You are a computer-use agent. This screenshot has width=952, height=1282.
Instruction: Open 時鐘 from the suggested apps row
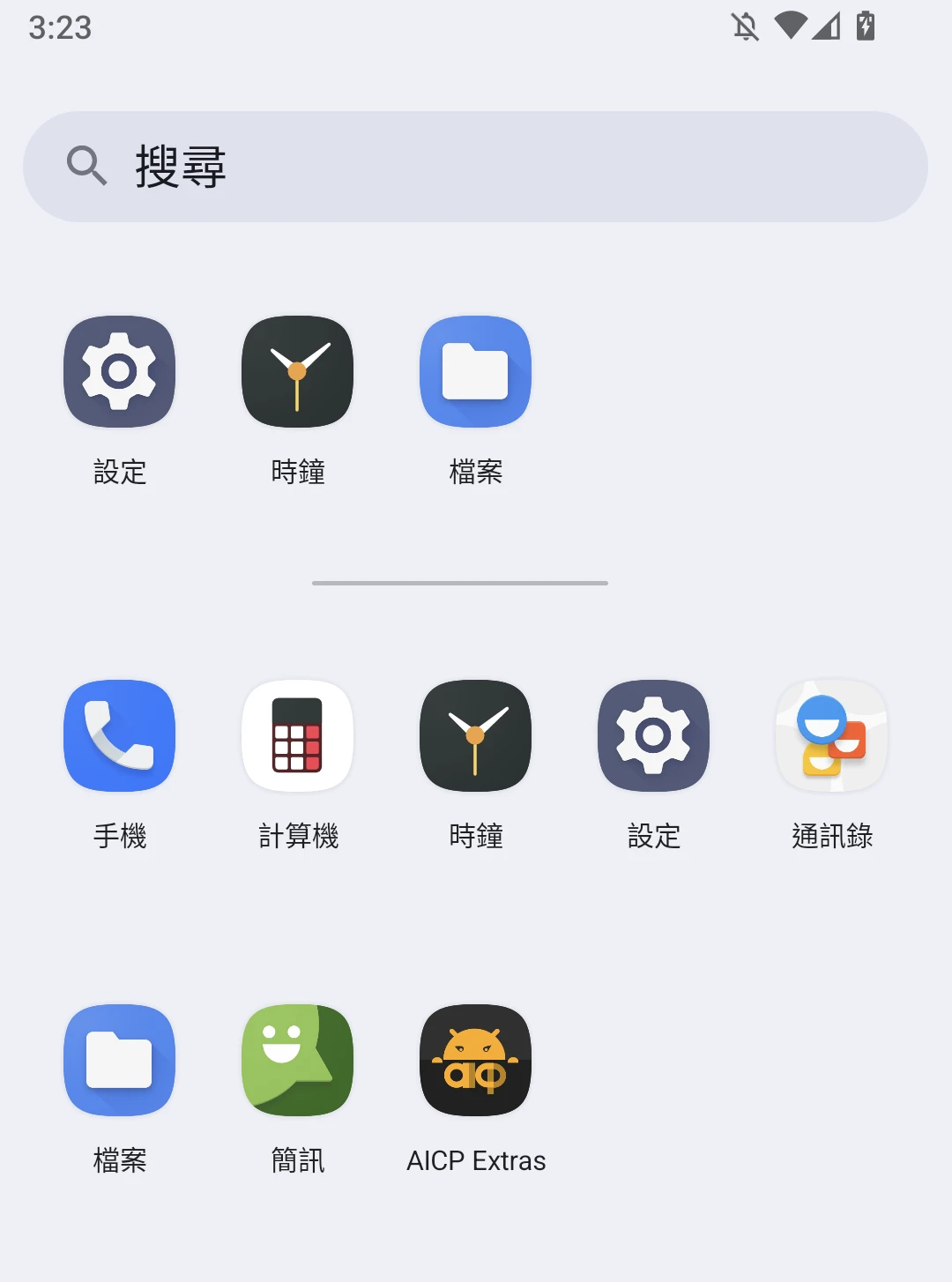coord(298,372)
